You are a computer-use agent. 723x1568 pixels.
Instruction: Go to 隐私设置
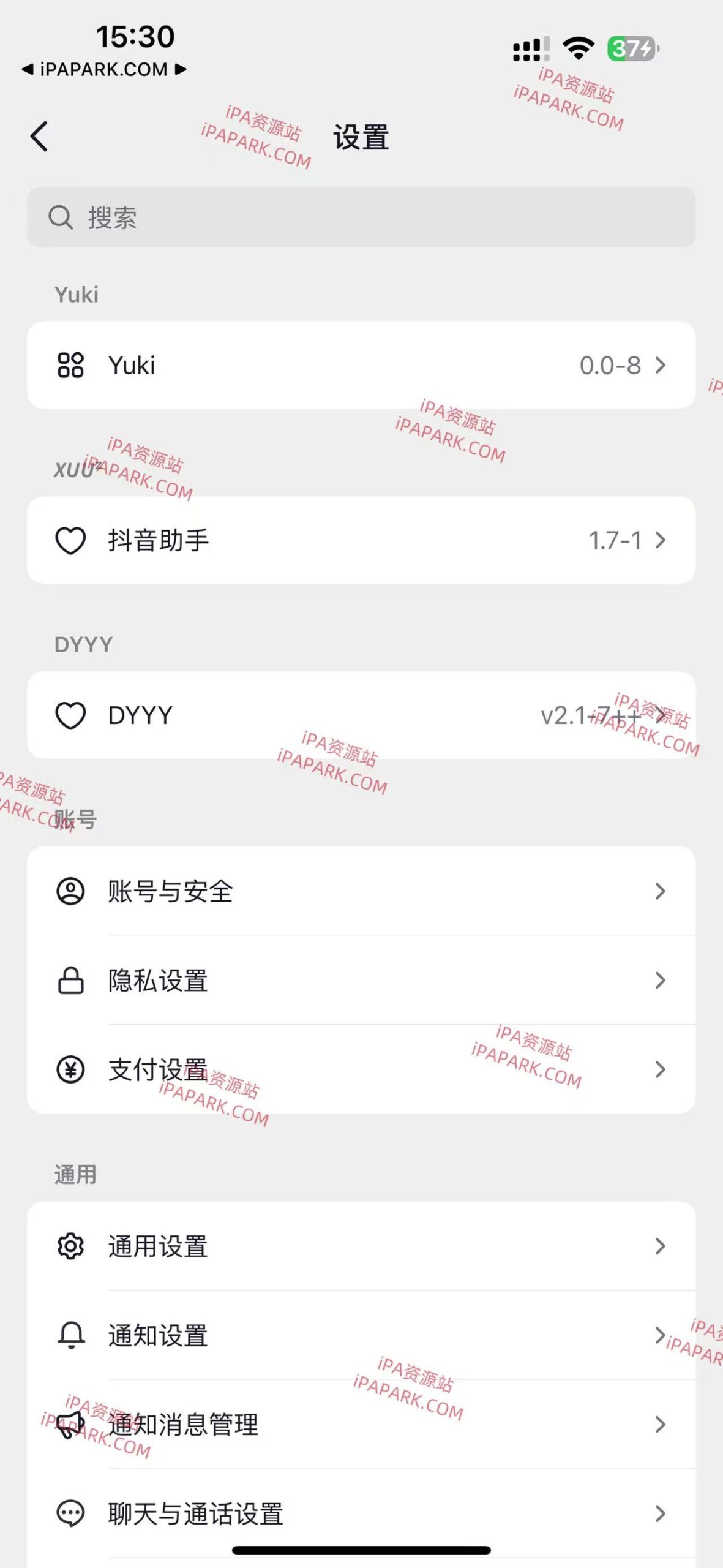point(361,980)
